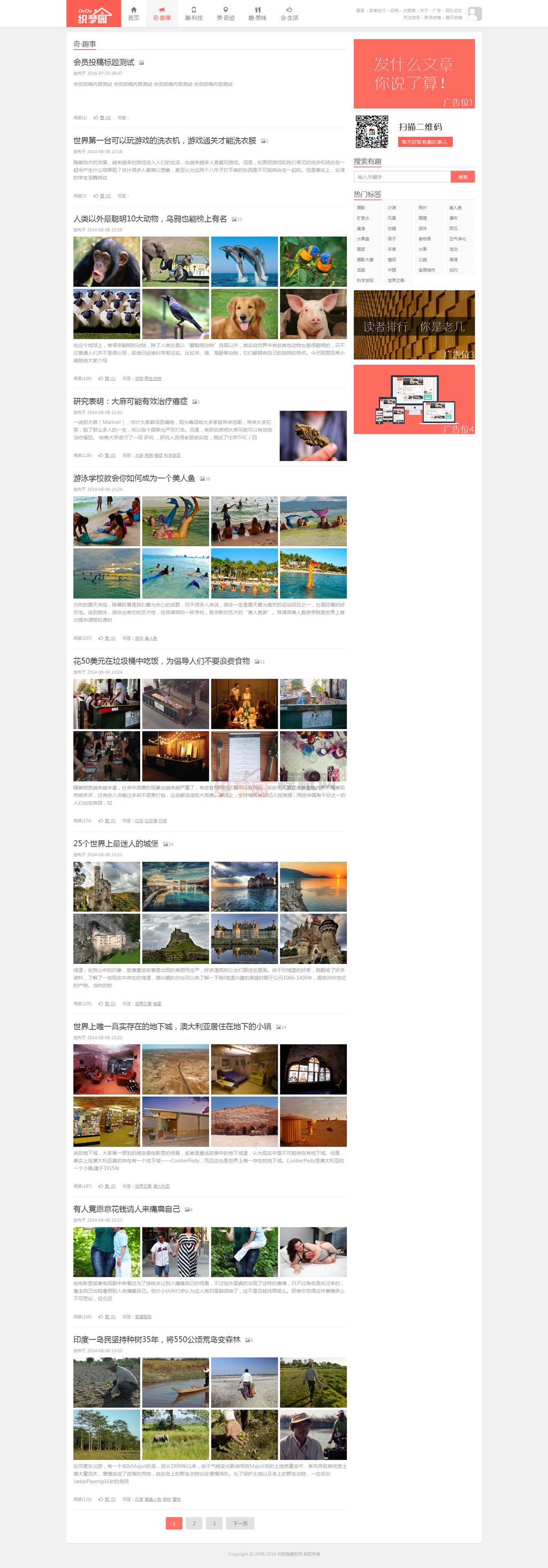Open article 25个世界上最迷人的城堡

116,843
